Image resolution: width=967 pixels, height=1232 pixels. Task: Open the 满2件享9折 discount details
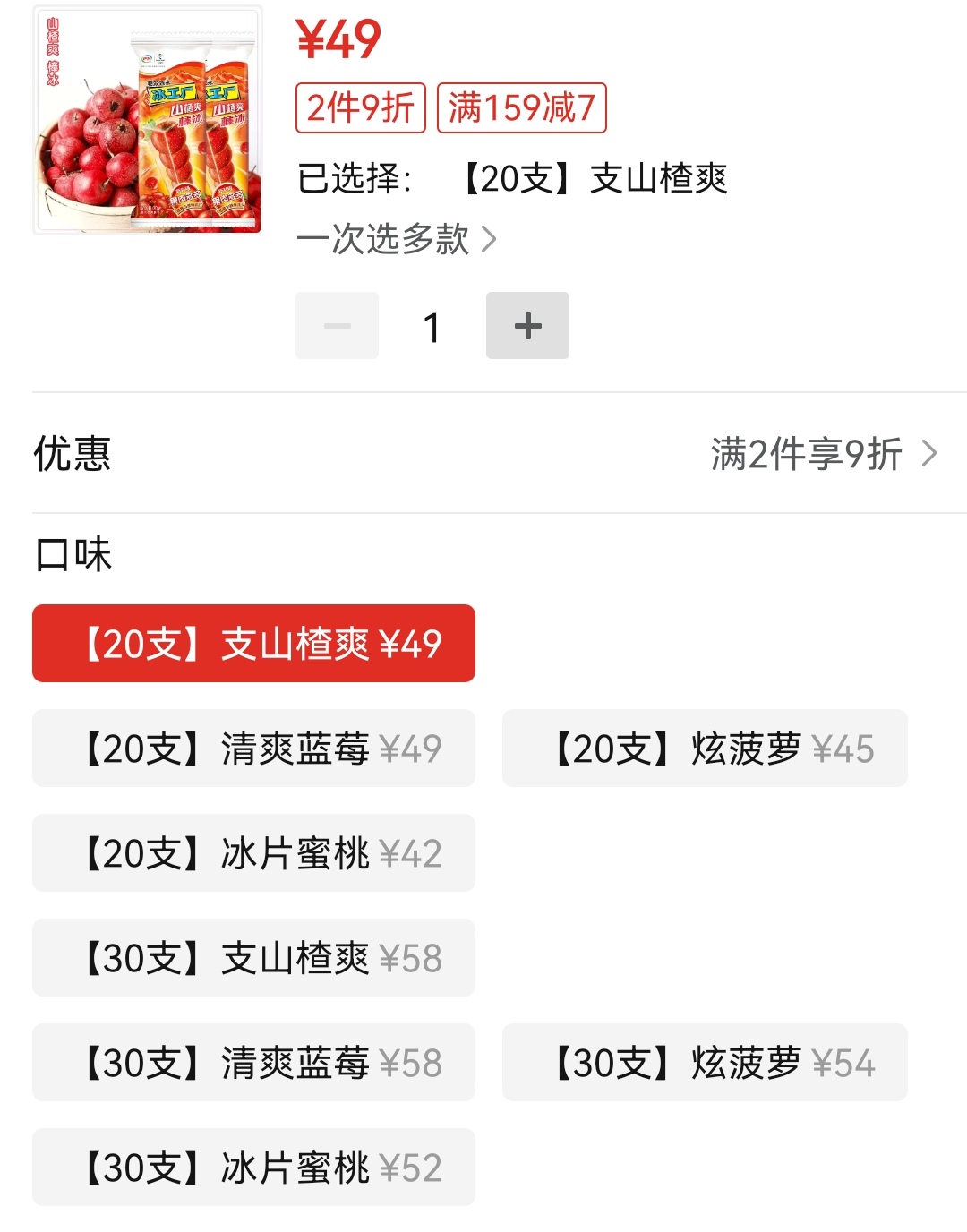tap(822, 454)
